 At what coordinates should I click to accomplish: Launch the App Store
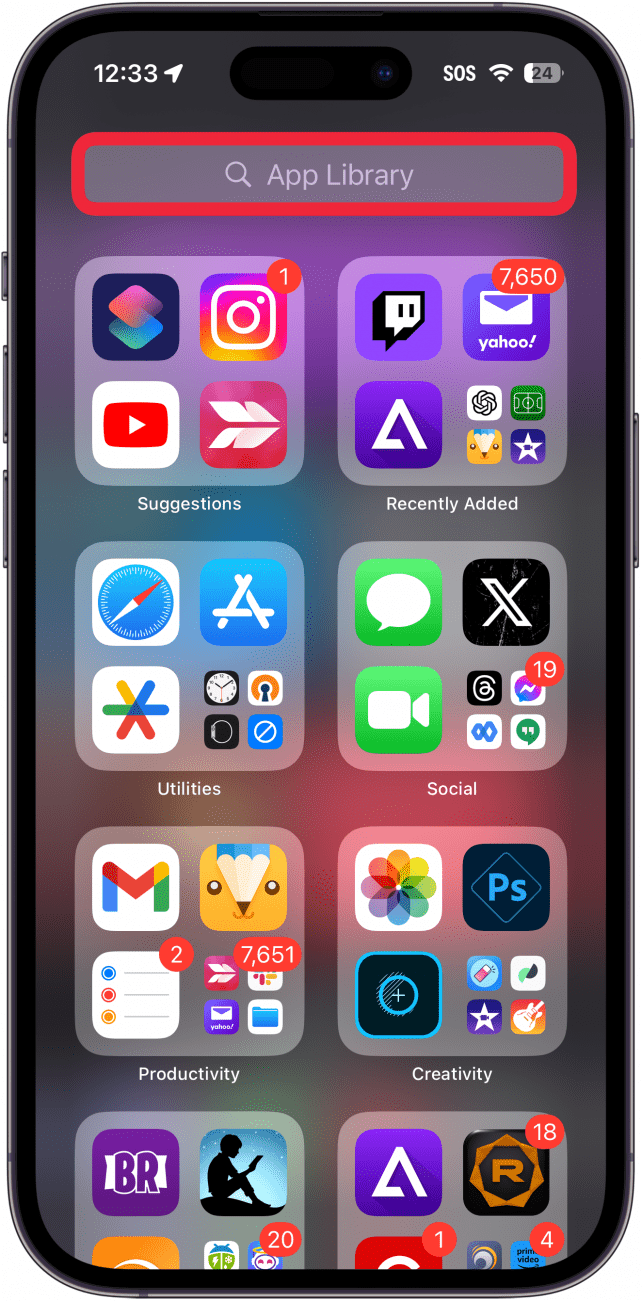[x=243, y=602]
